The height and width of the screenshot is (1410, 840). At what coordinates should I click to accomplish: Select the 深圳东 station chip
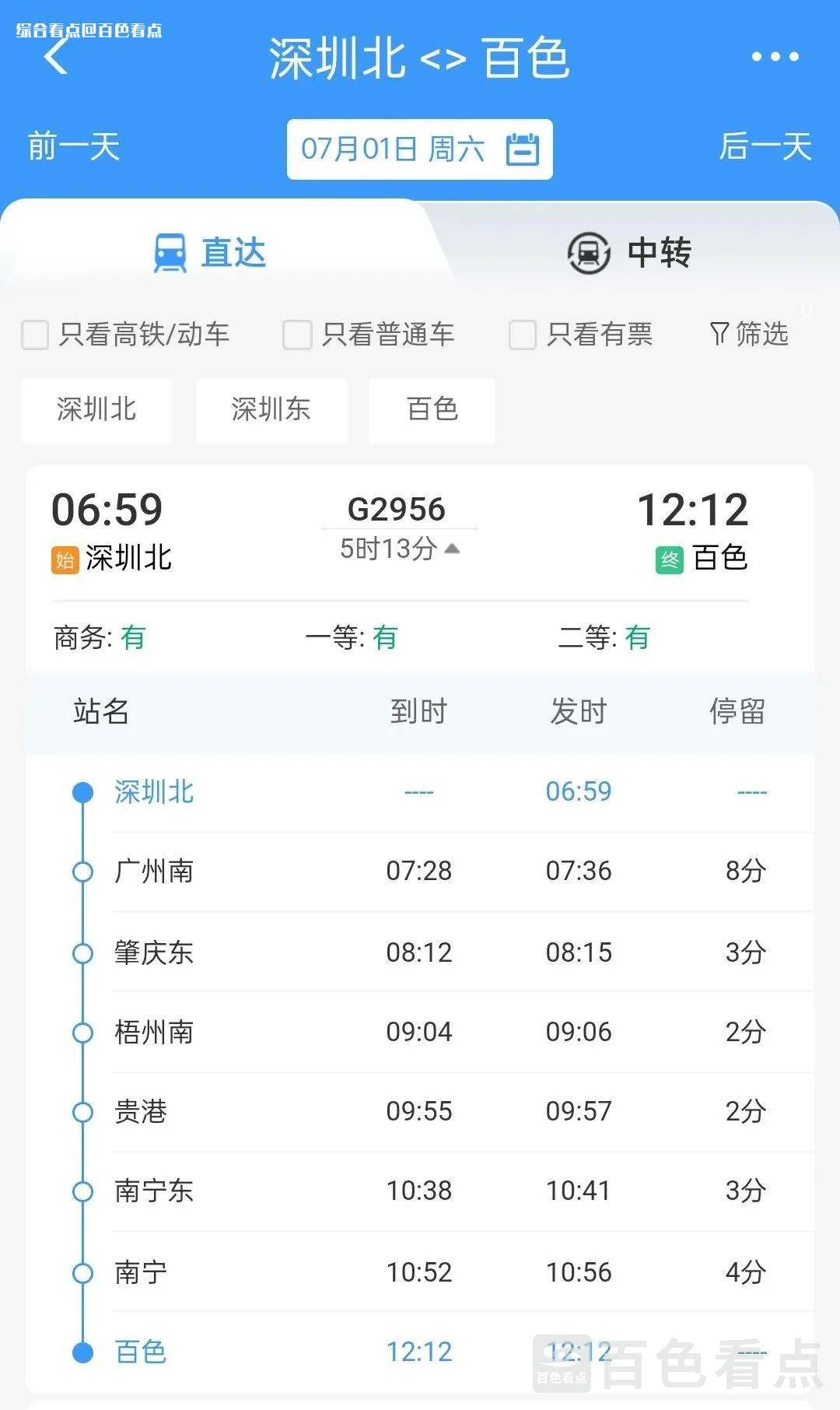271,409
